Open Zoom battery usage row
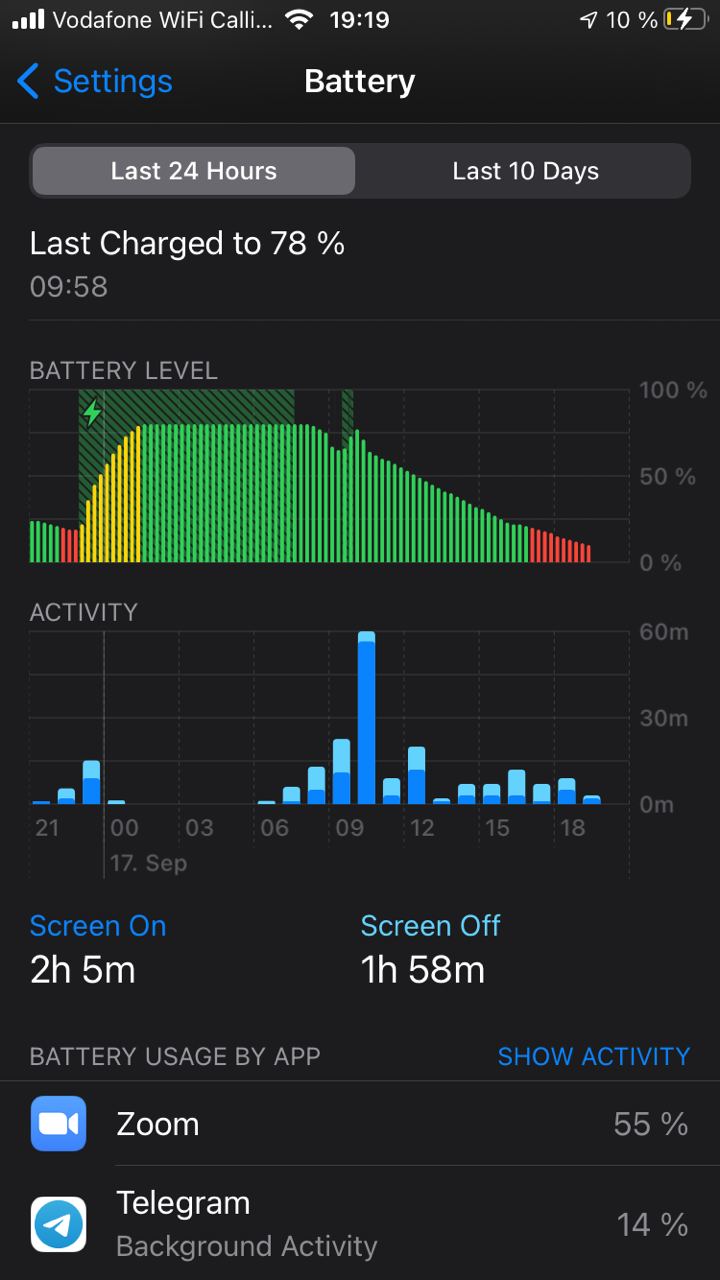The width and height of the screenshot is (720, 1280). coord(360,1124)
